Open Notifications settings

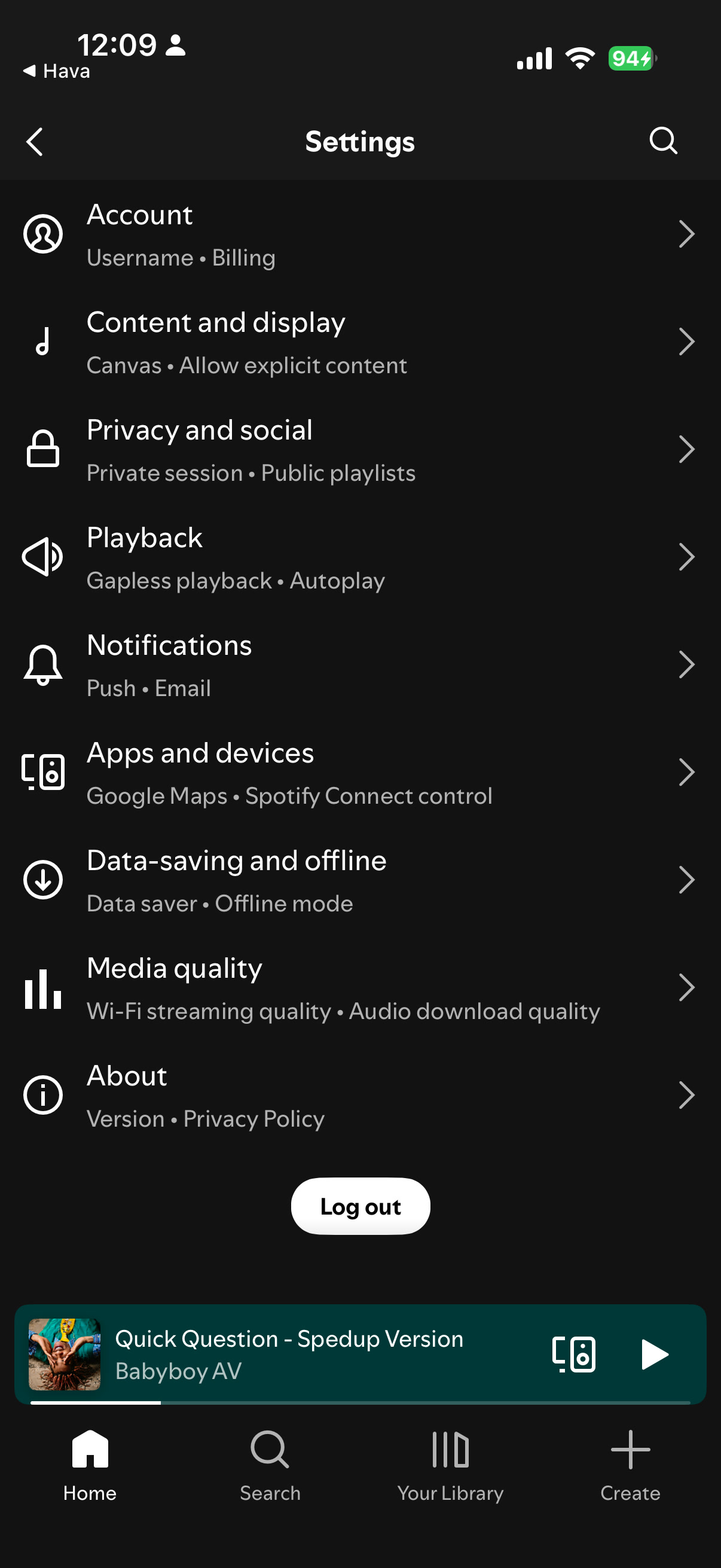[360, 665]
